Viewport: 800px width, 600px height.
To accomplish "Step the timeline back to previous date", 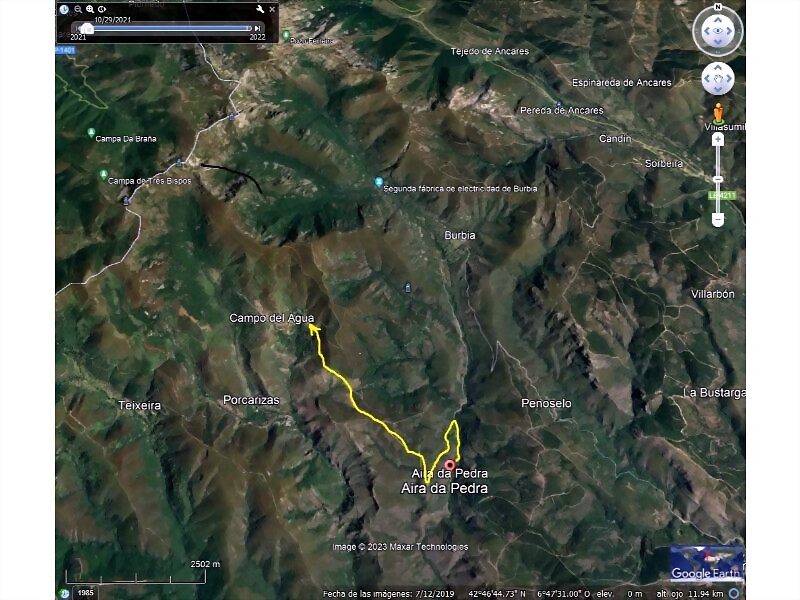I will point(77,28).
